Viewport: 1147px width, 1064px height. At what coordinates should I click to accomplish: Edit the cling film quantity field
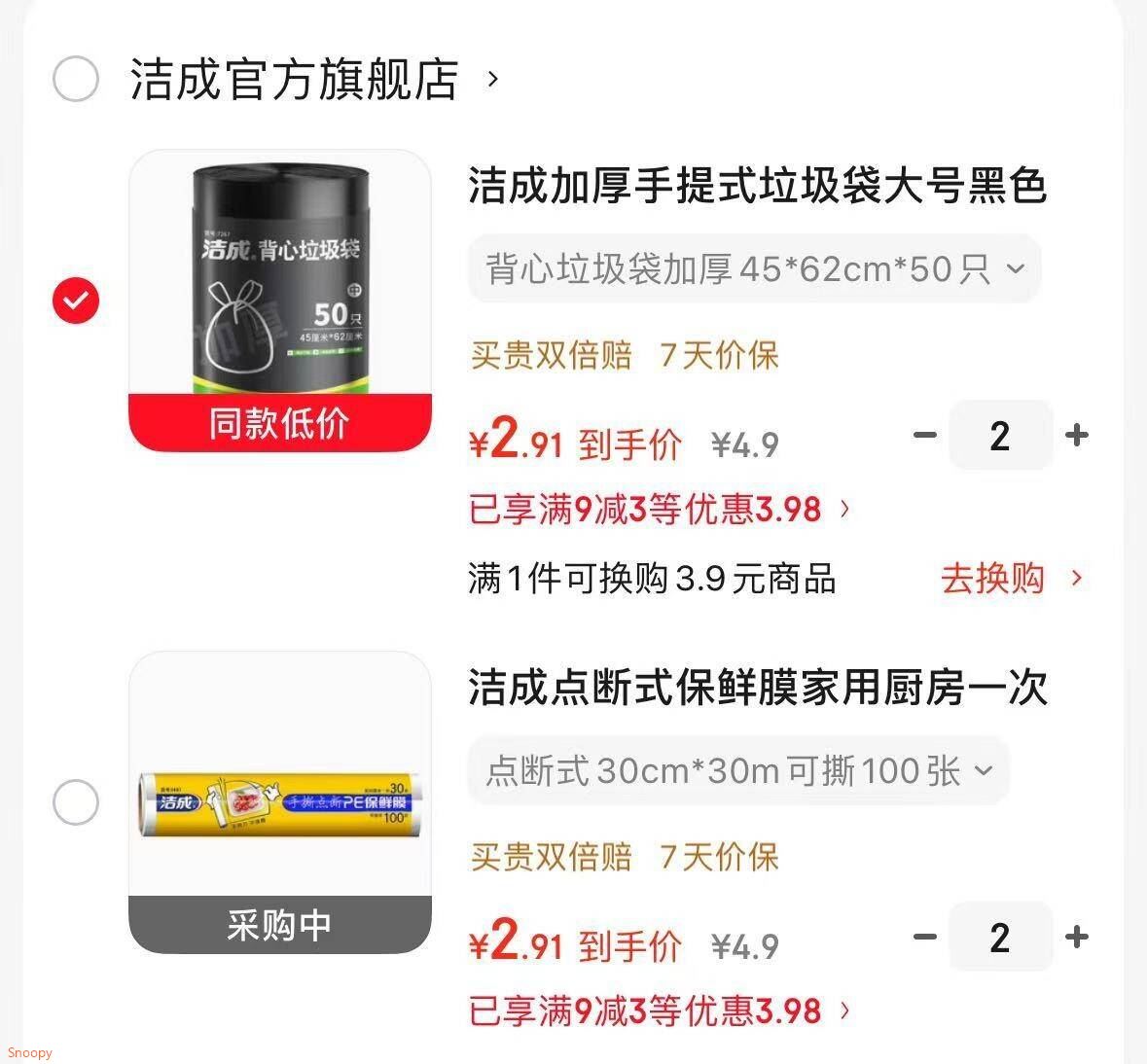coord(1001,937)
